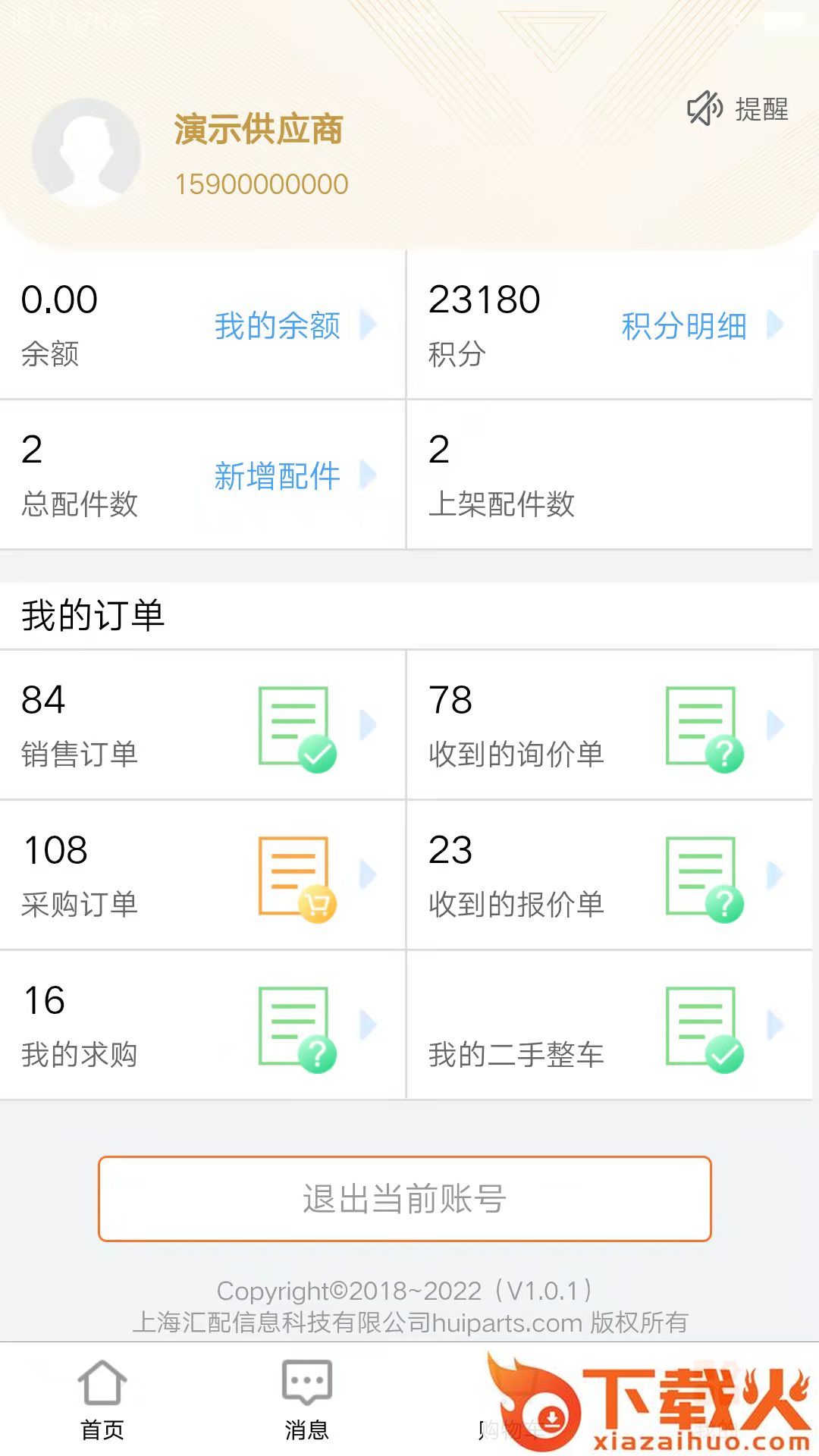Open the 销售订单 green checkmark document icon

[292, 726]
